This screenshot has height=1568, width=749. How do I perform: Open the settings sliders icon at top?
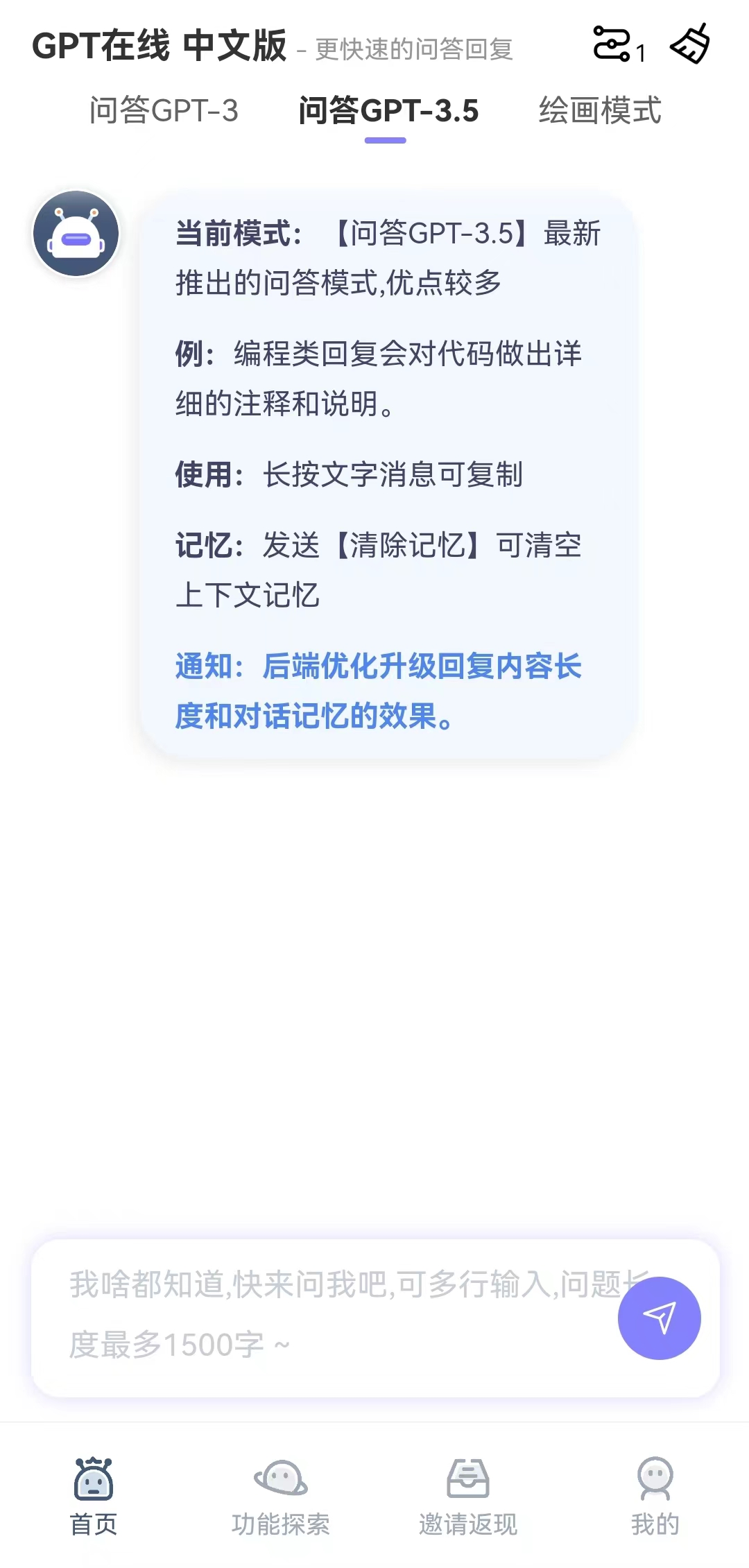point(612,44)
